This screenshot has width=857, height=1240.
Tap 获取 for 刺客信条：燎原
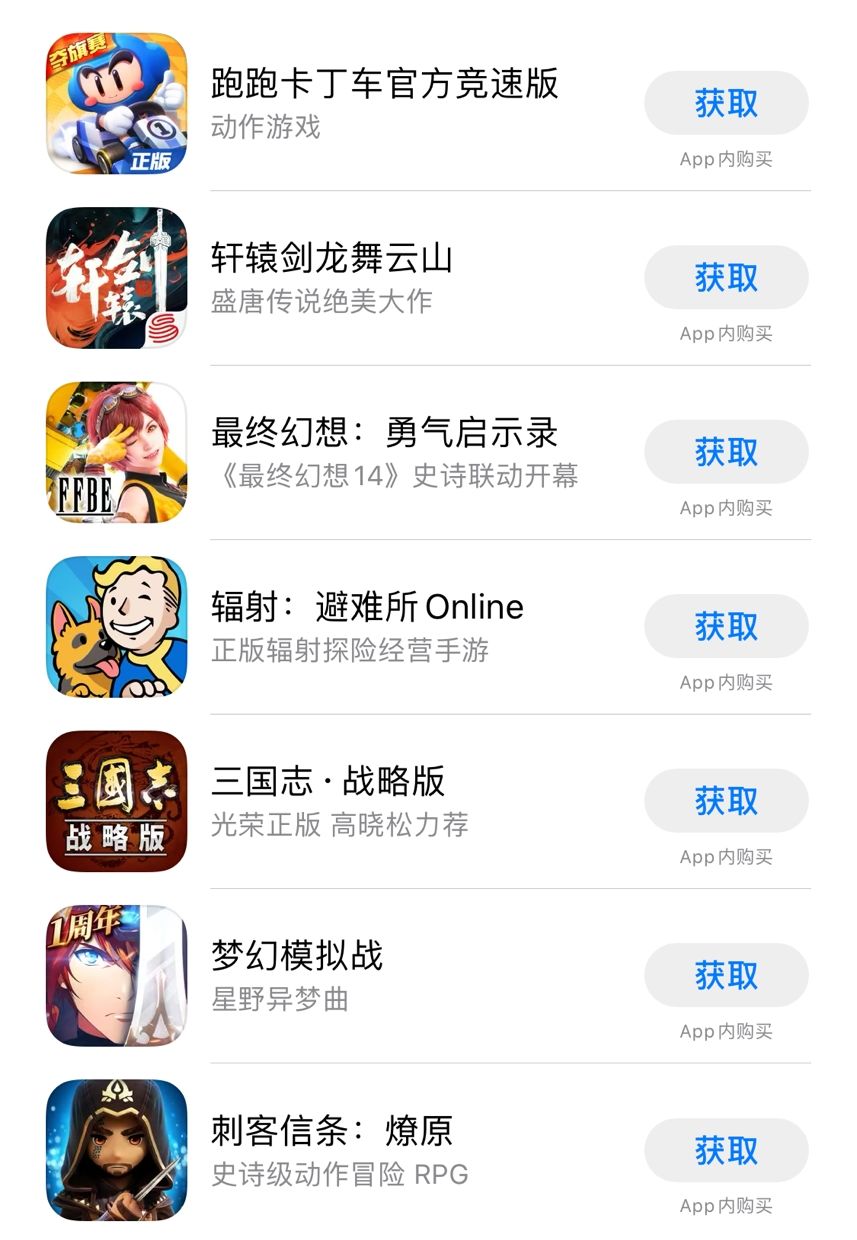726,1149
